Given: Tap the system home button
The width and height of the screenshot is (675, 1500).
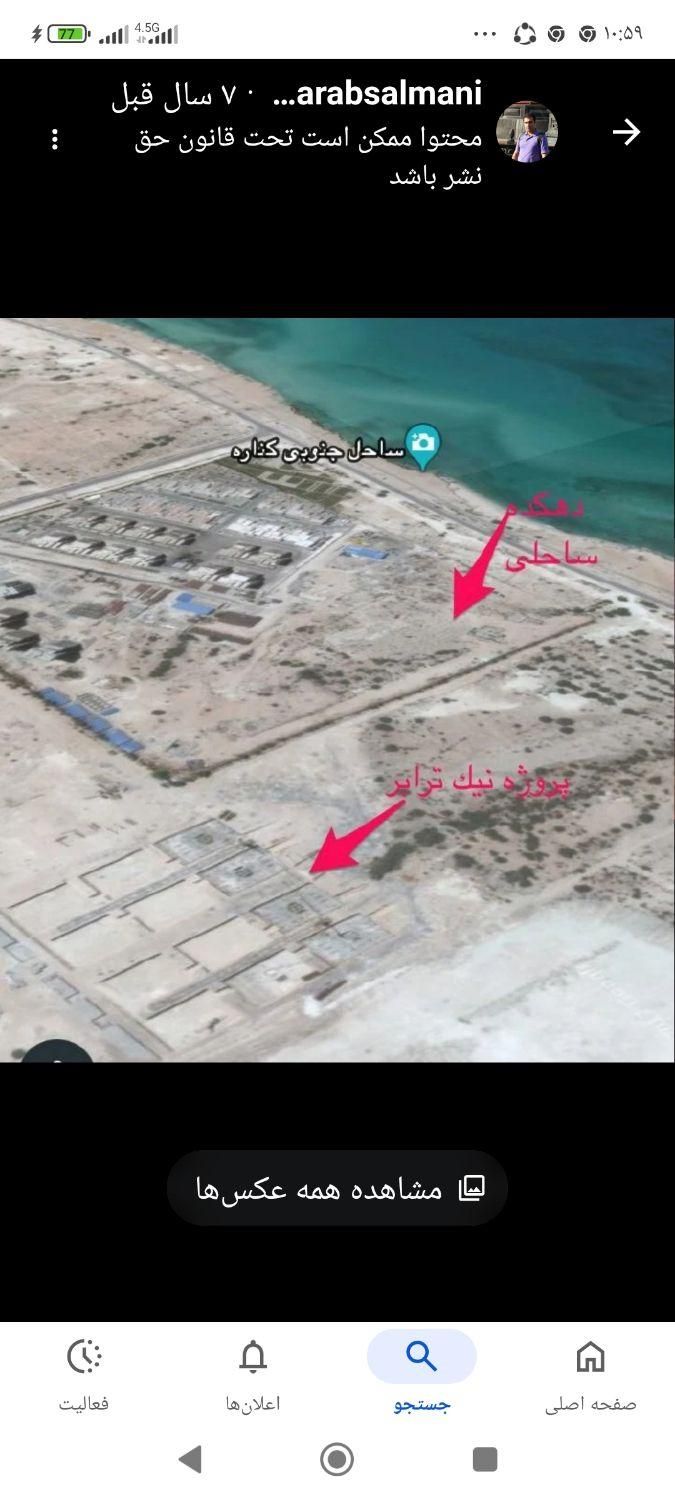Looking at the screenshot, I should [337, 1459].
